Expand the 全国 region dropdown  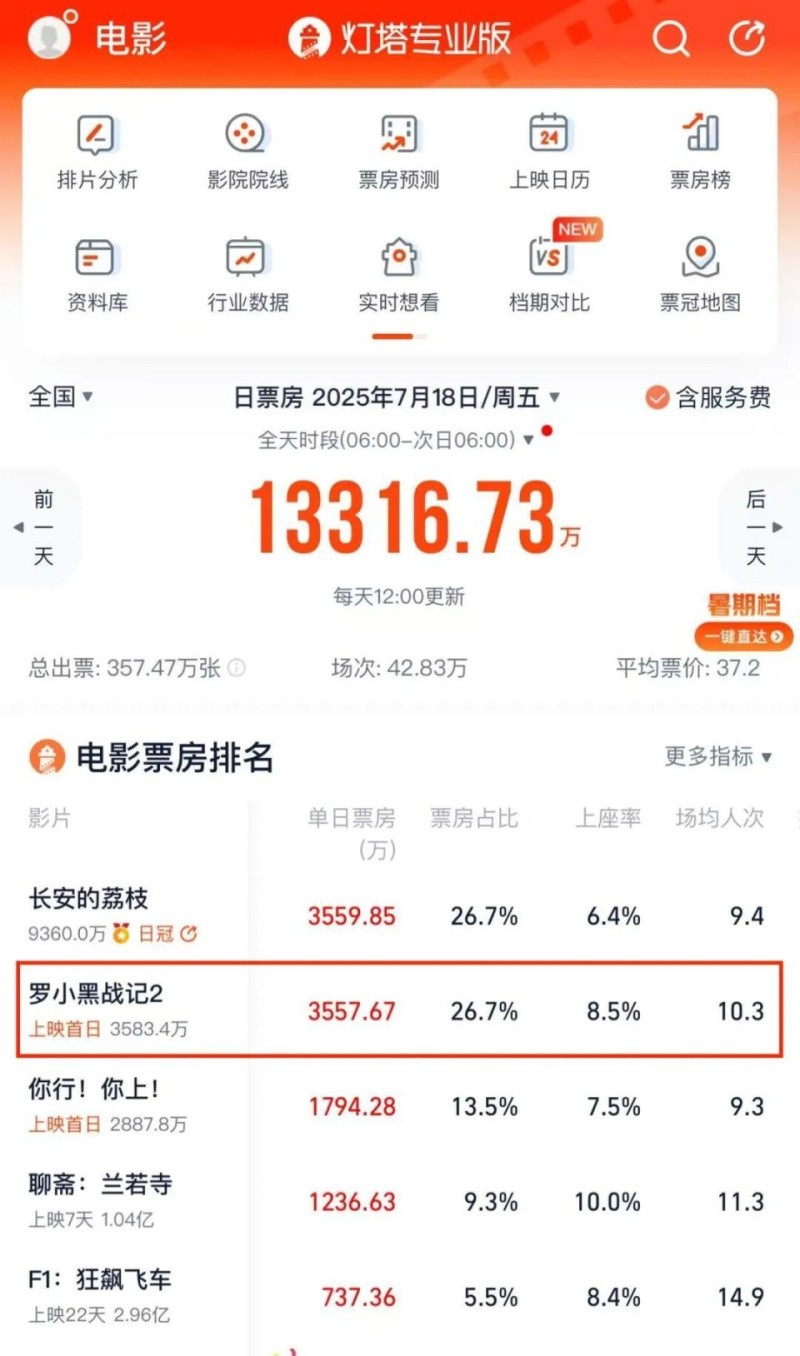(61, 397)
